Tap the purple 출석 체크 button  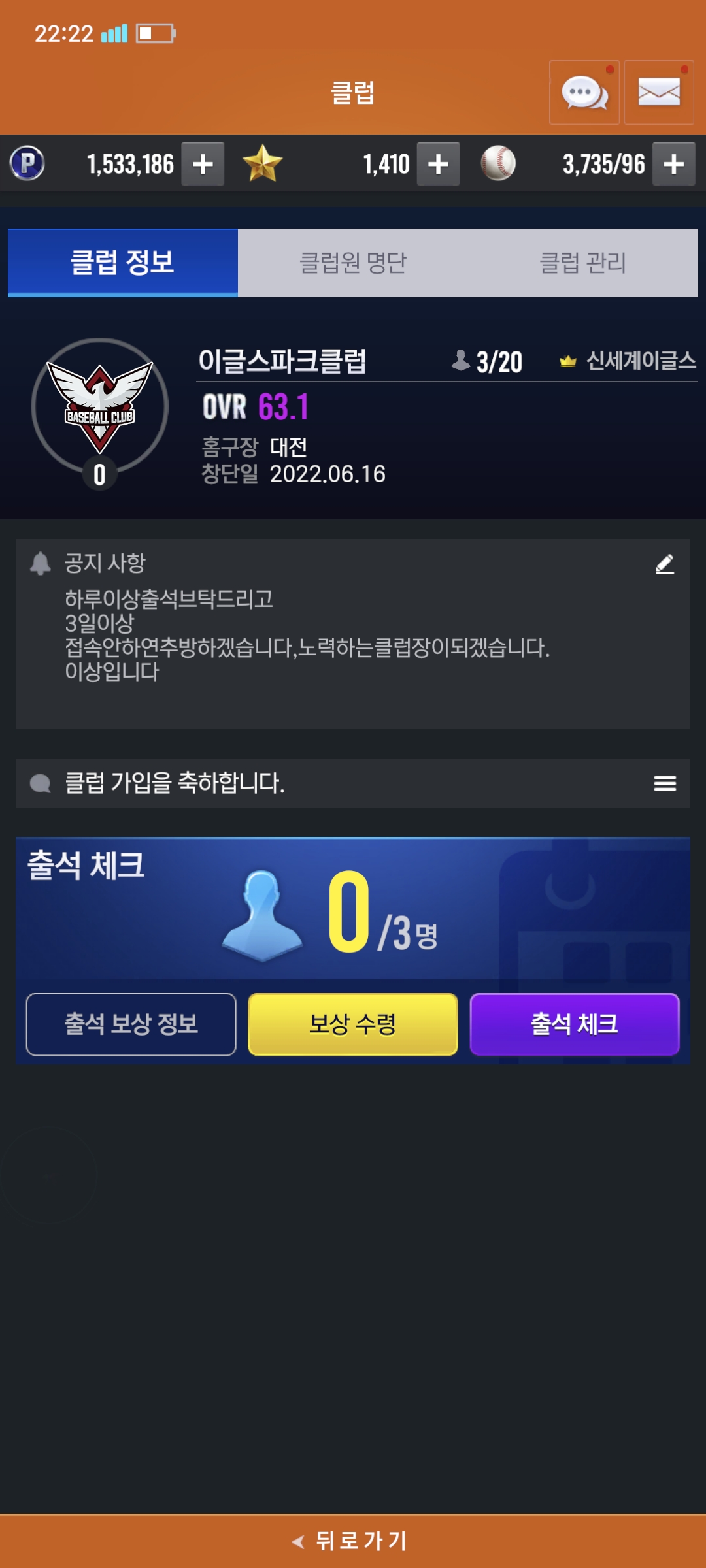coord(575,1024)
